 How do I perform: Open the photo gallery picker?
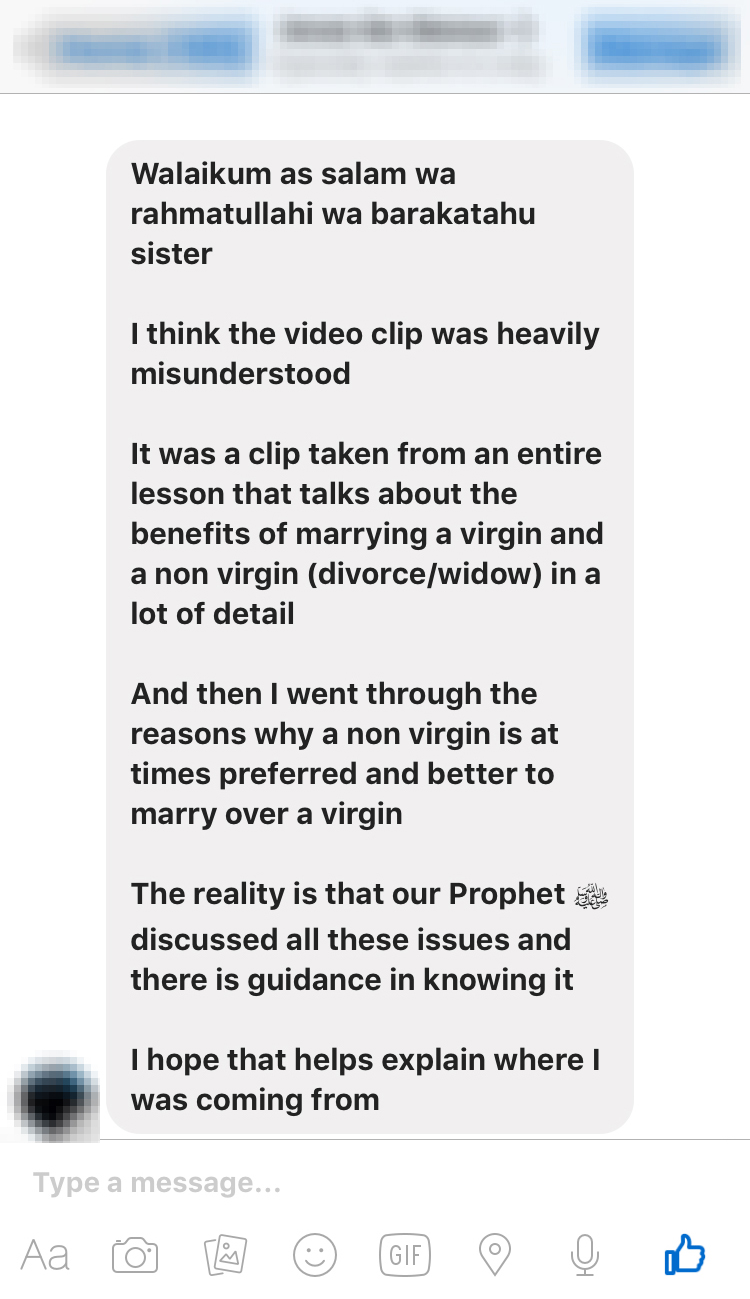pyautogui.click(x=225, y=1254)
